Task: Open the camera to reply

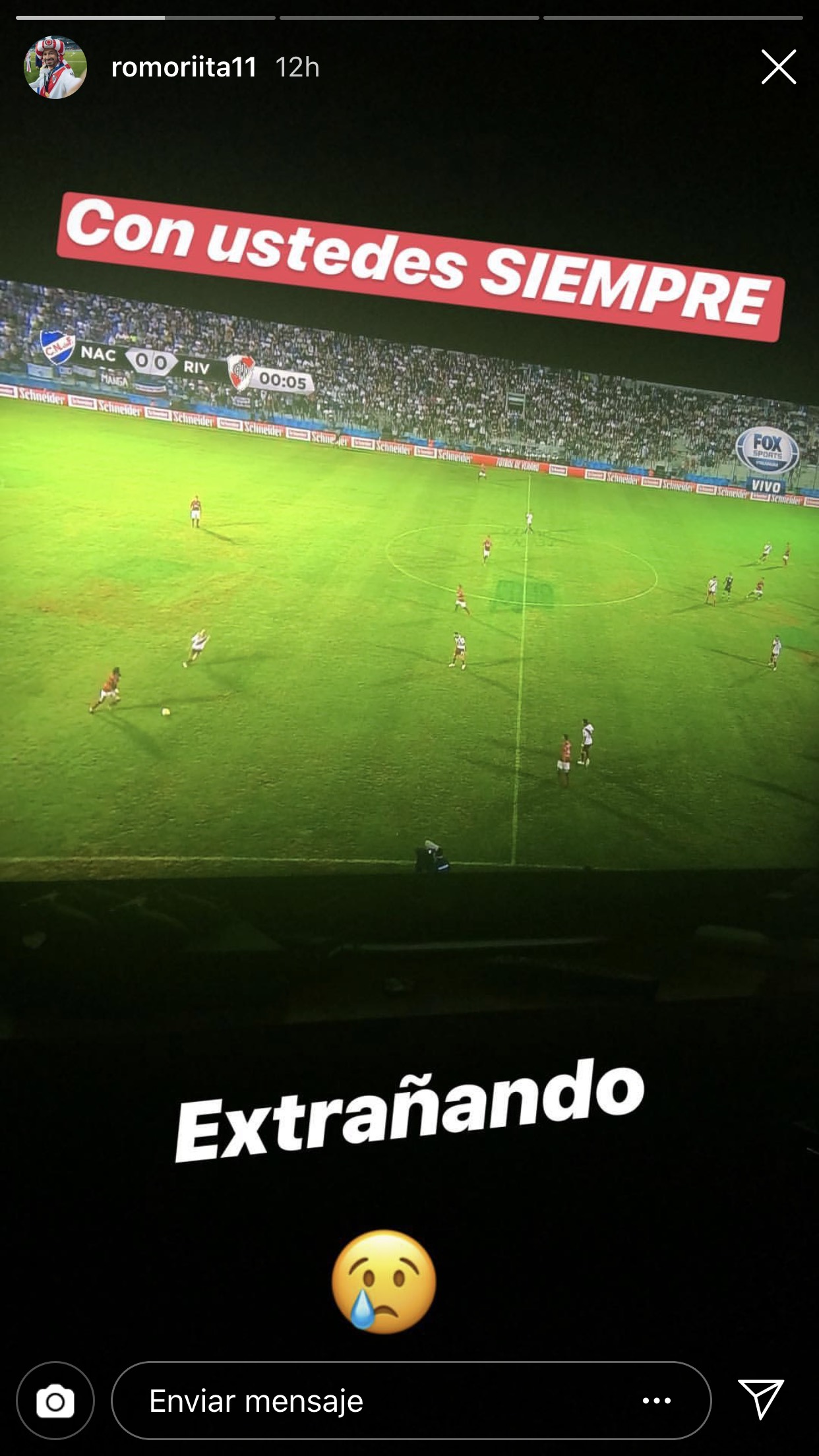Action: point(55,1400)
